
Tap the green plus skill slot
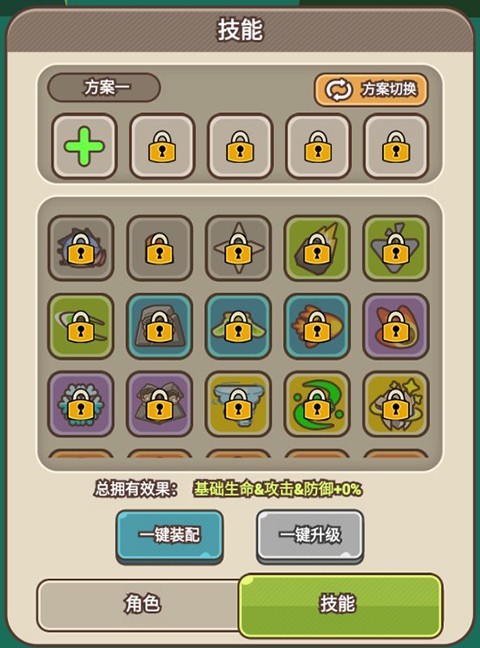pyautogui.click(x=84, y=146)
